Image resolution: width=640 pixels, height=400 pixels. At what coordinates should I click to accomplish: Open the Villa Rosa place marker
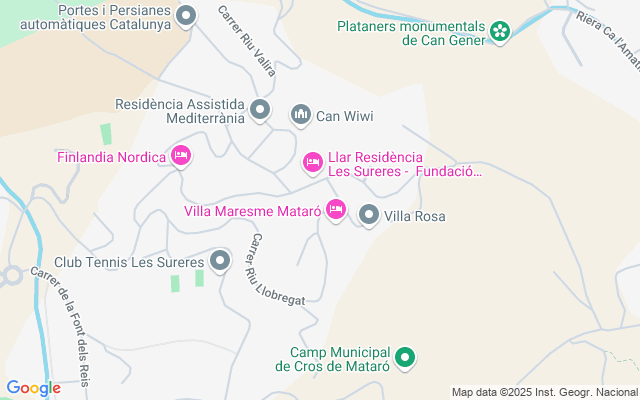[369, 215]
